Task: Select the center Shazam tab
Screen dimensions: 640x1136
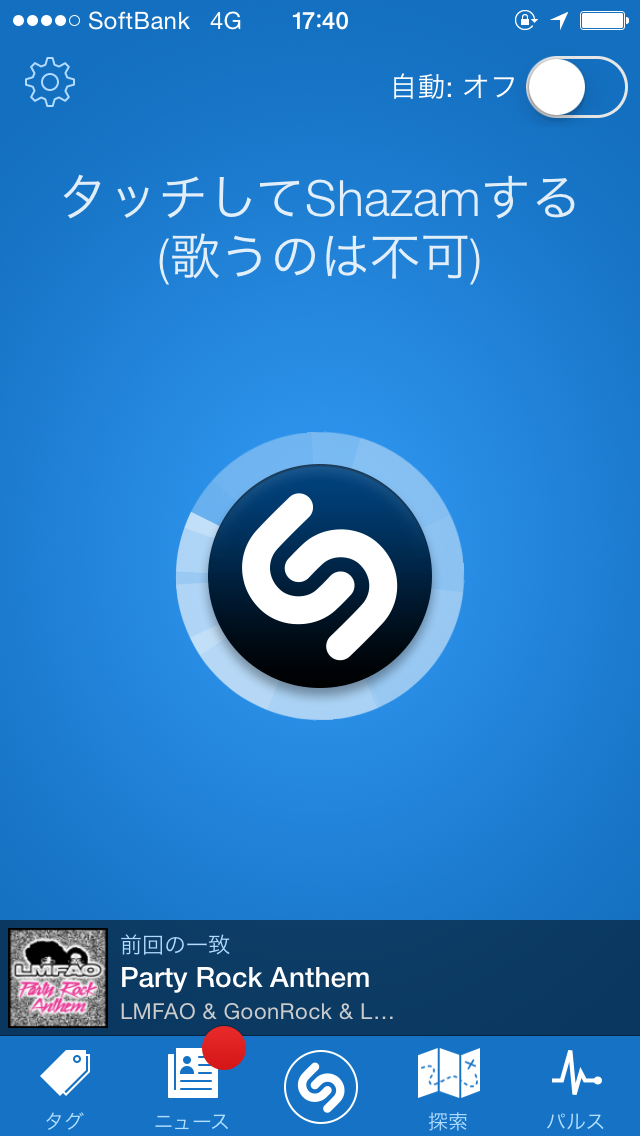Action: (320, 1086)
